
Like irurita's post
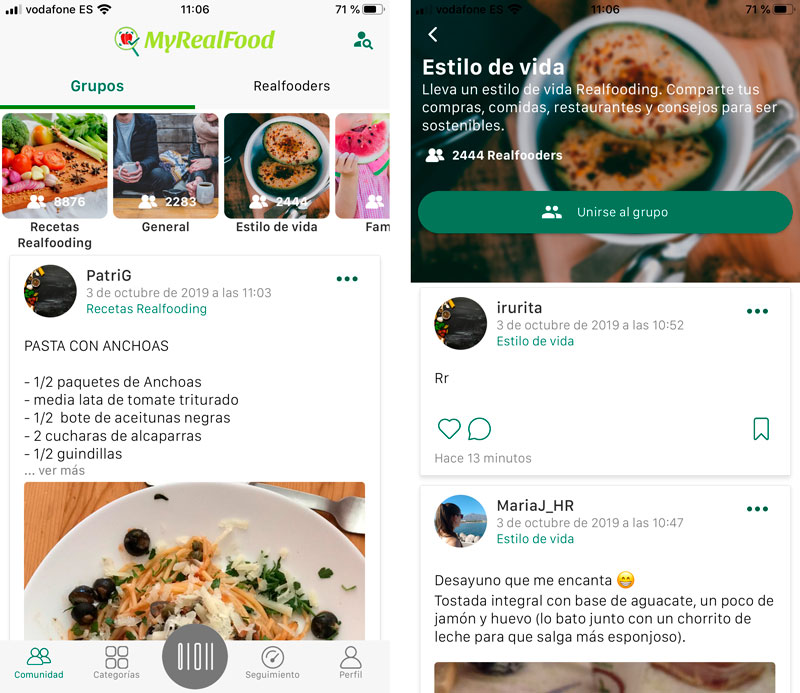[x=449, y=429]
